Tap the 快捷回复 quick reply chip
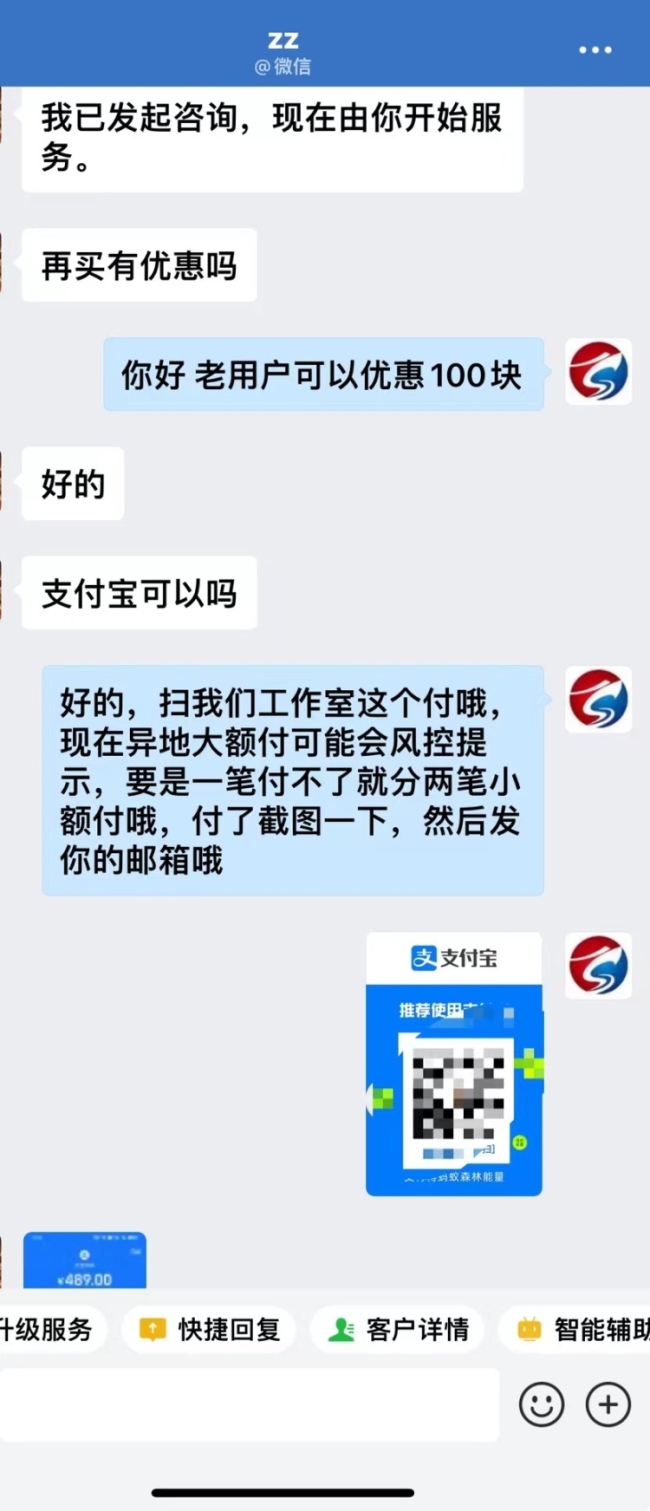650x1511 pixels. [209, 1329]
